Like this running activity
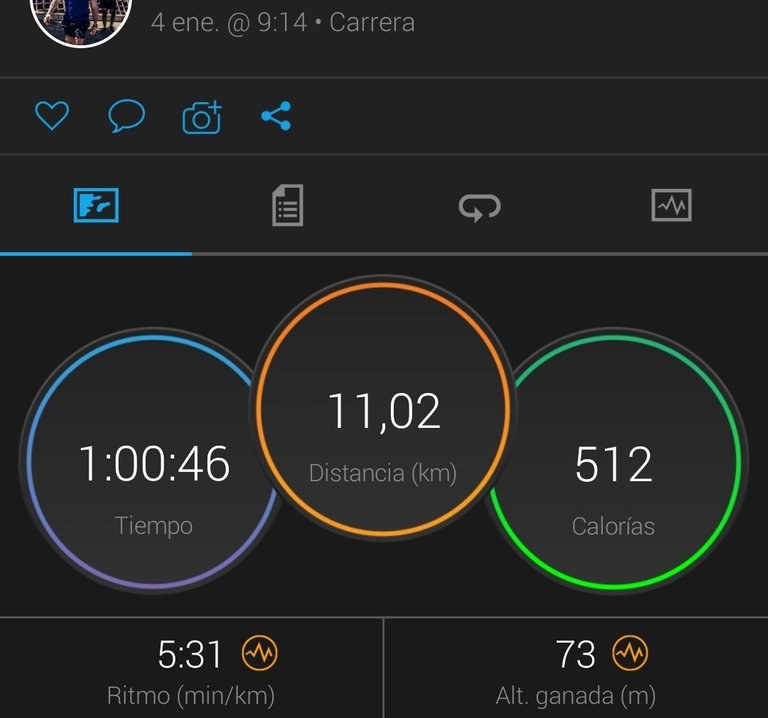Screen dimensions: 768x718 point(51,117)
